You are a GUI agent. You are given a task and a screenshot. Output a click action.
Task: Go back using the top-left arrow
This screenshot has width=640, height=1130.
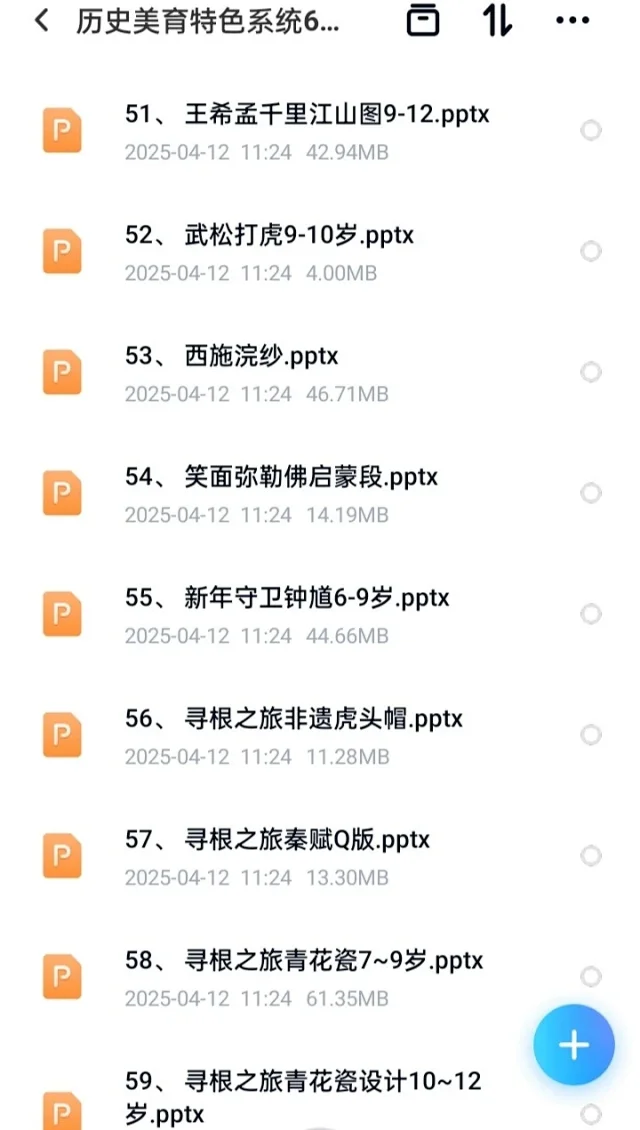[x=41, y=21]
